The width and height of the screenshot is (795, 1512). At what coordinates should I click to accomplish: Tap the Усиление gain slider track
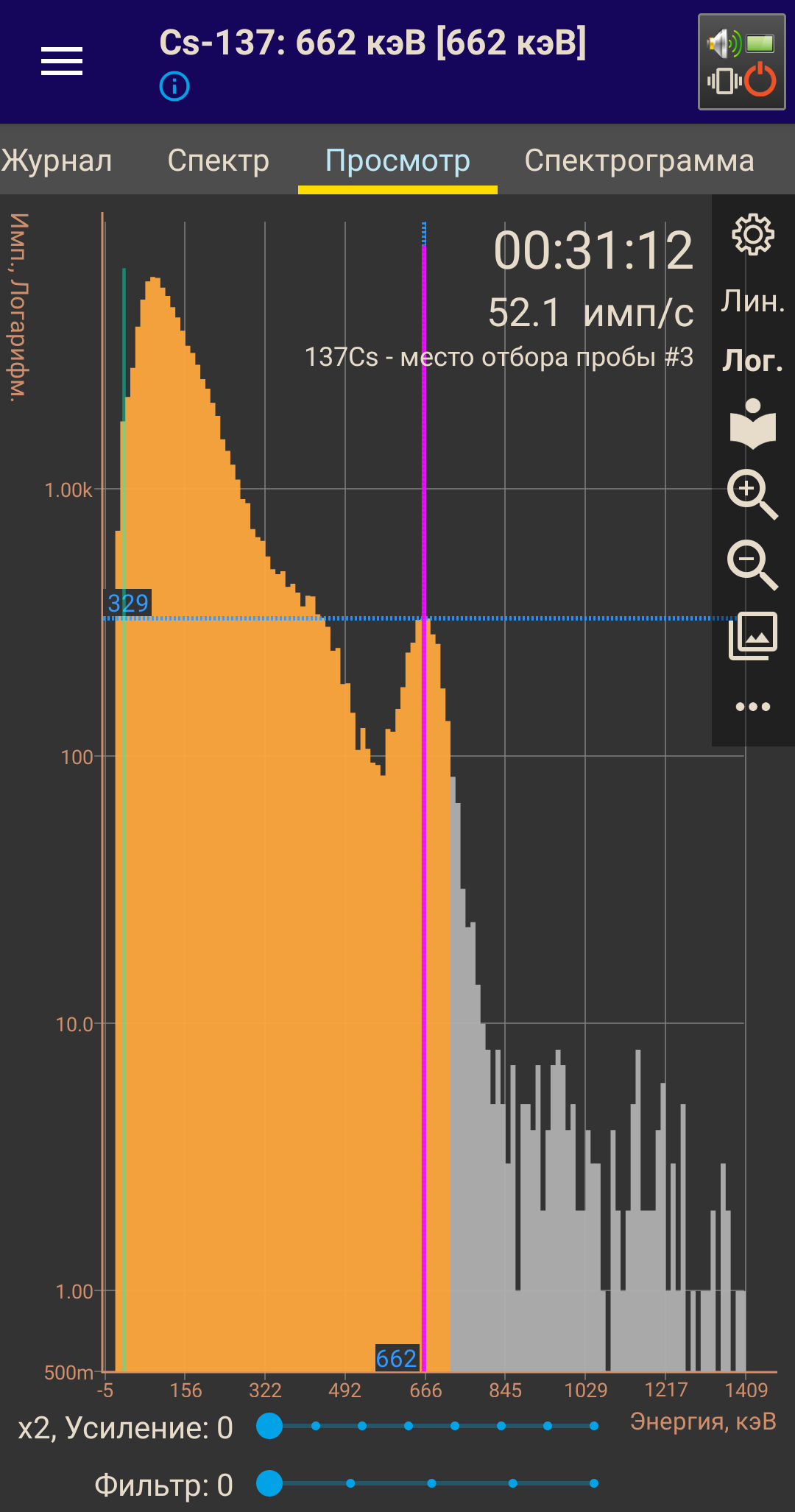pyautogui.click(x=431, y=1426)
